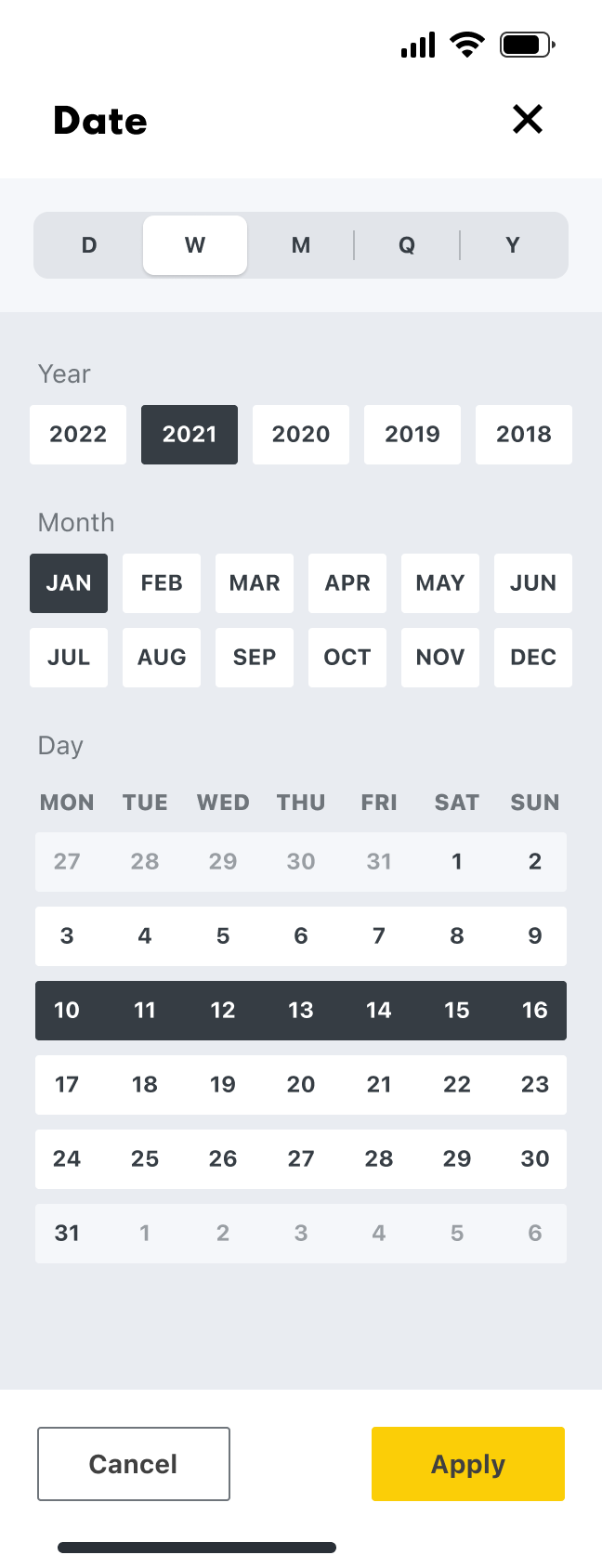The width and height of the screenshot is (602, 1568).
Task: Switch to the D (day) segment
Action: 89,245
